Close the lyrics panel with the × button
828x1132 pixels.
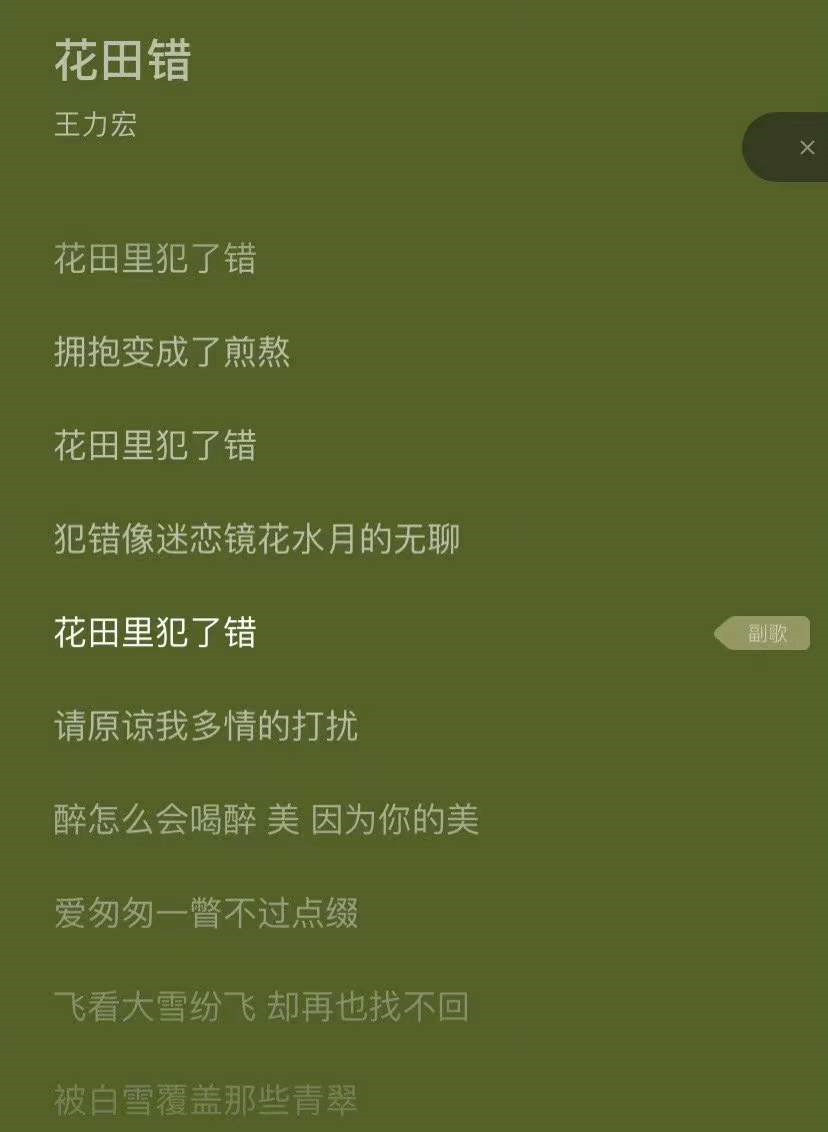pyautogui.click(x=806, y=147)
